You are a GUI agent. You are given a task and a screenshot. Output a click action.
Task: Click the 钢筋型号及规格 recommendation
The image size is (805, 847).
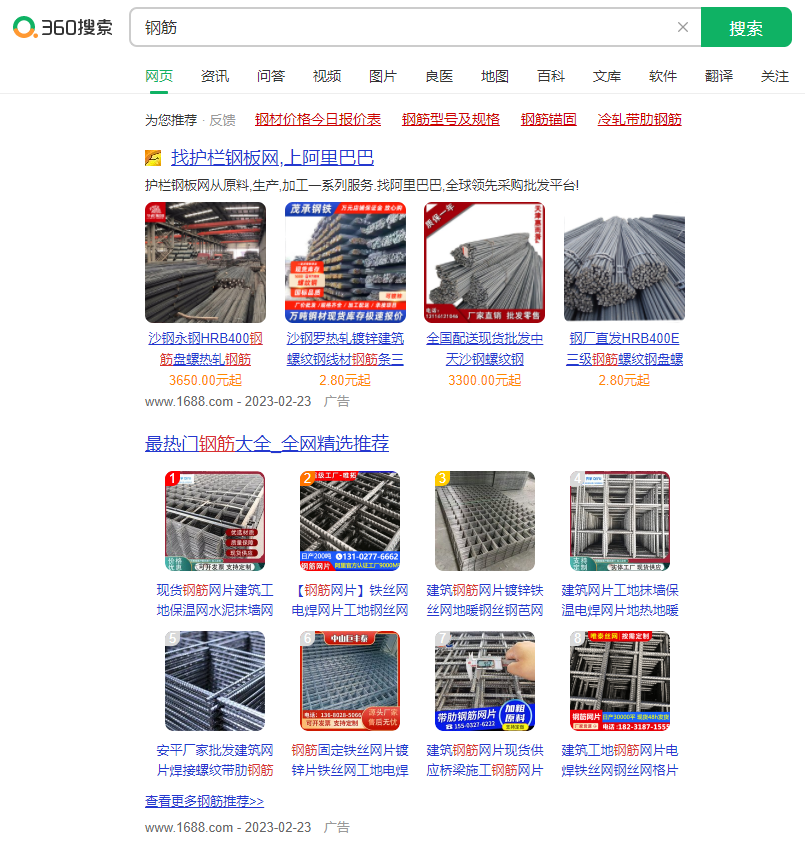445,119
